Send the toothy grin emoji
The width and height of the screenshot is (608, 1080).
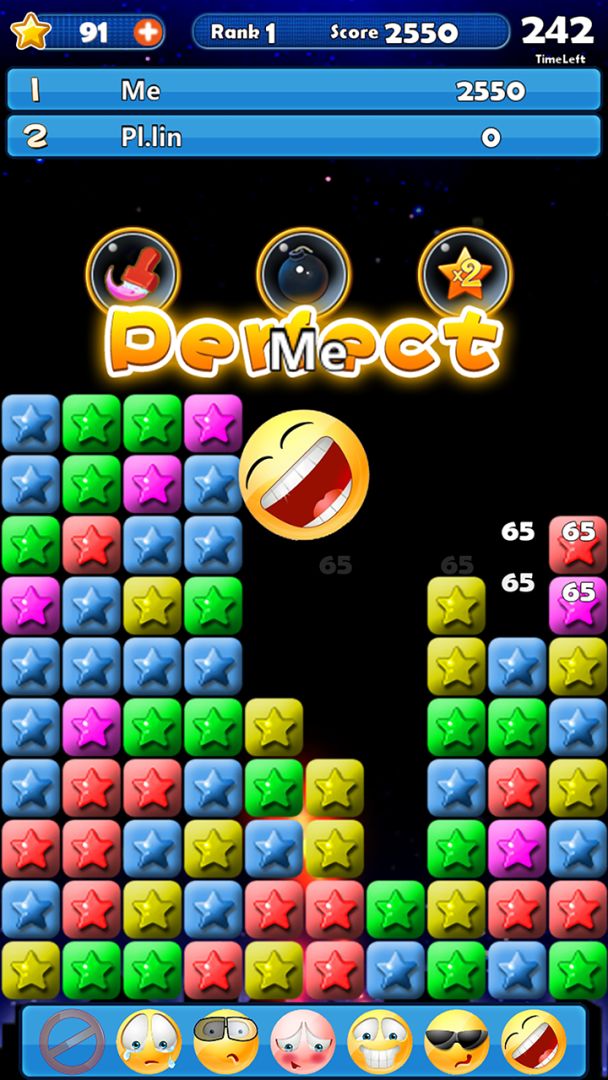[x=379, y=1042]
